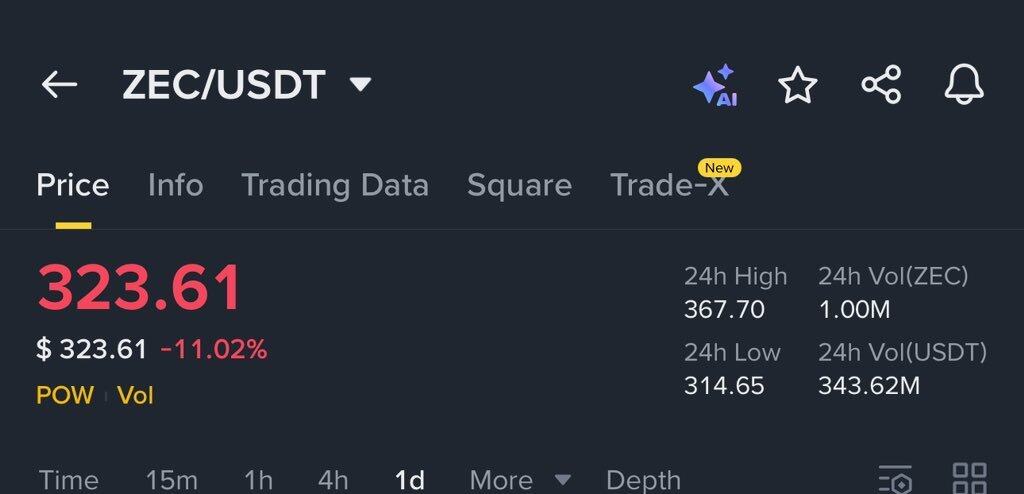The height and width of the screenshot is (494, 1024).
Task: Choose the 1h interval
Action: [x=258, y=480]
